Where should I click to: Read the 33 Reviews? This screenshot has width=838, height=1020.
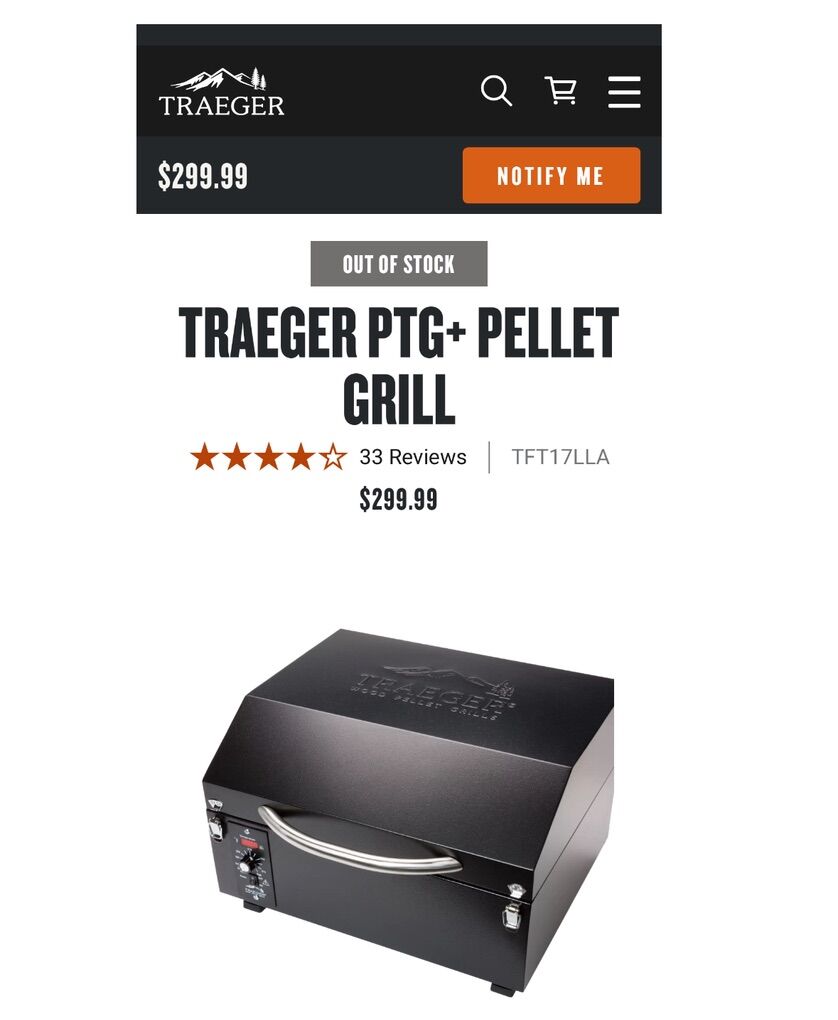click(x=412, y=457)
